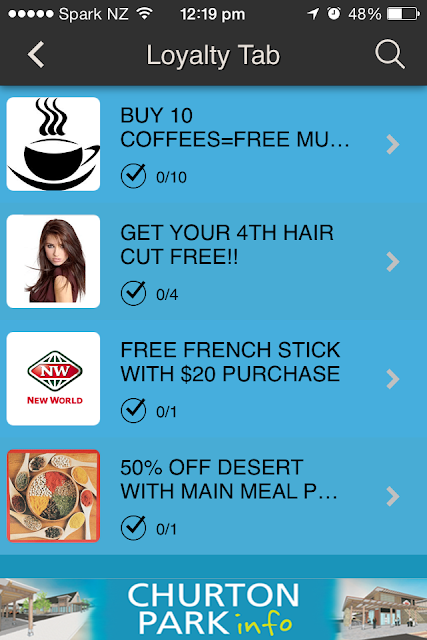
Task: Open the search magnifier icon
Action: (x=390, y=54)
